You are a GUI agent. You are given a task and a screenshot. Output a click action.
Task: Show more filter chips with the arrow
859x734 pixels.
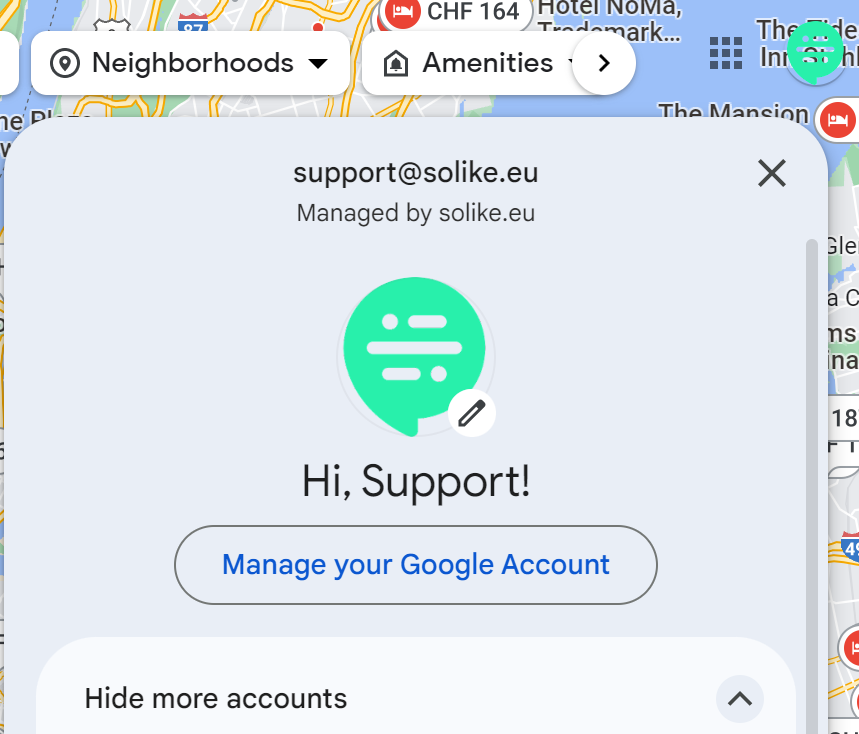[x=603, y=63]
